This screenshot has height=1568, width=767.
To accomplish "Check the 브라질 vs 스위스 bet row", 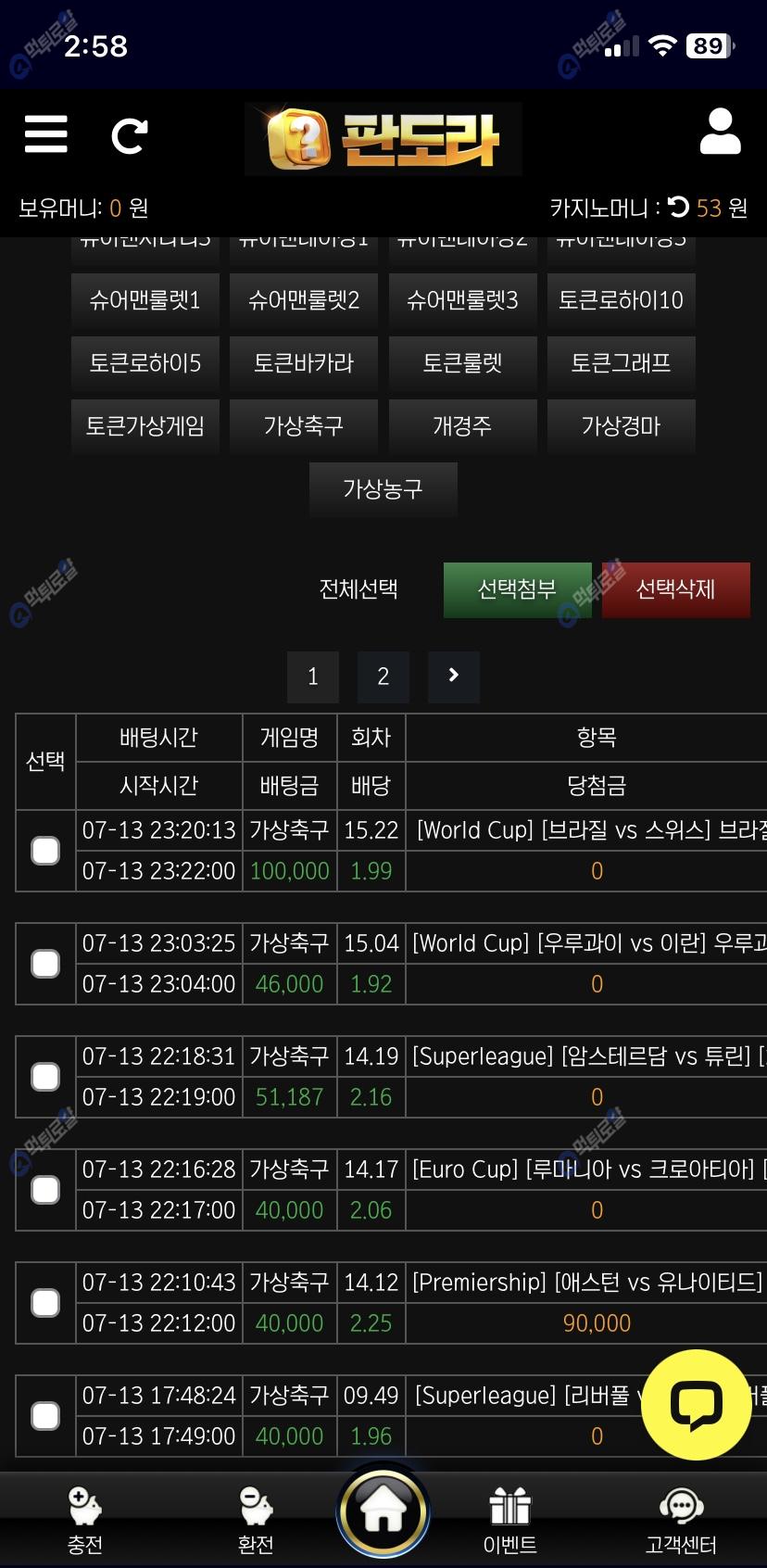I will [45, 851].
